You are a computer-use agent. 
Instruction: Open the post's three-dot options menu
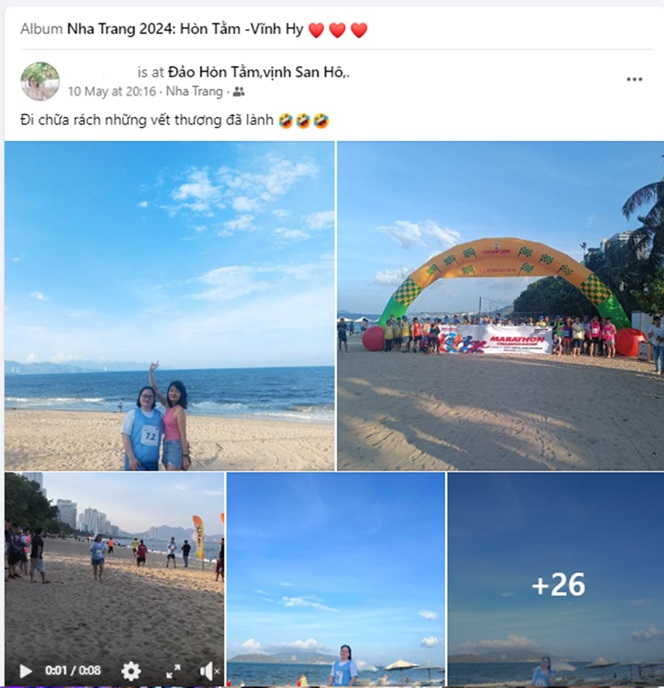pos(634,80)
